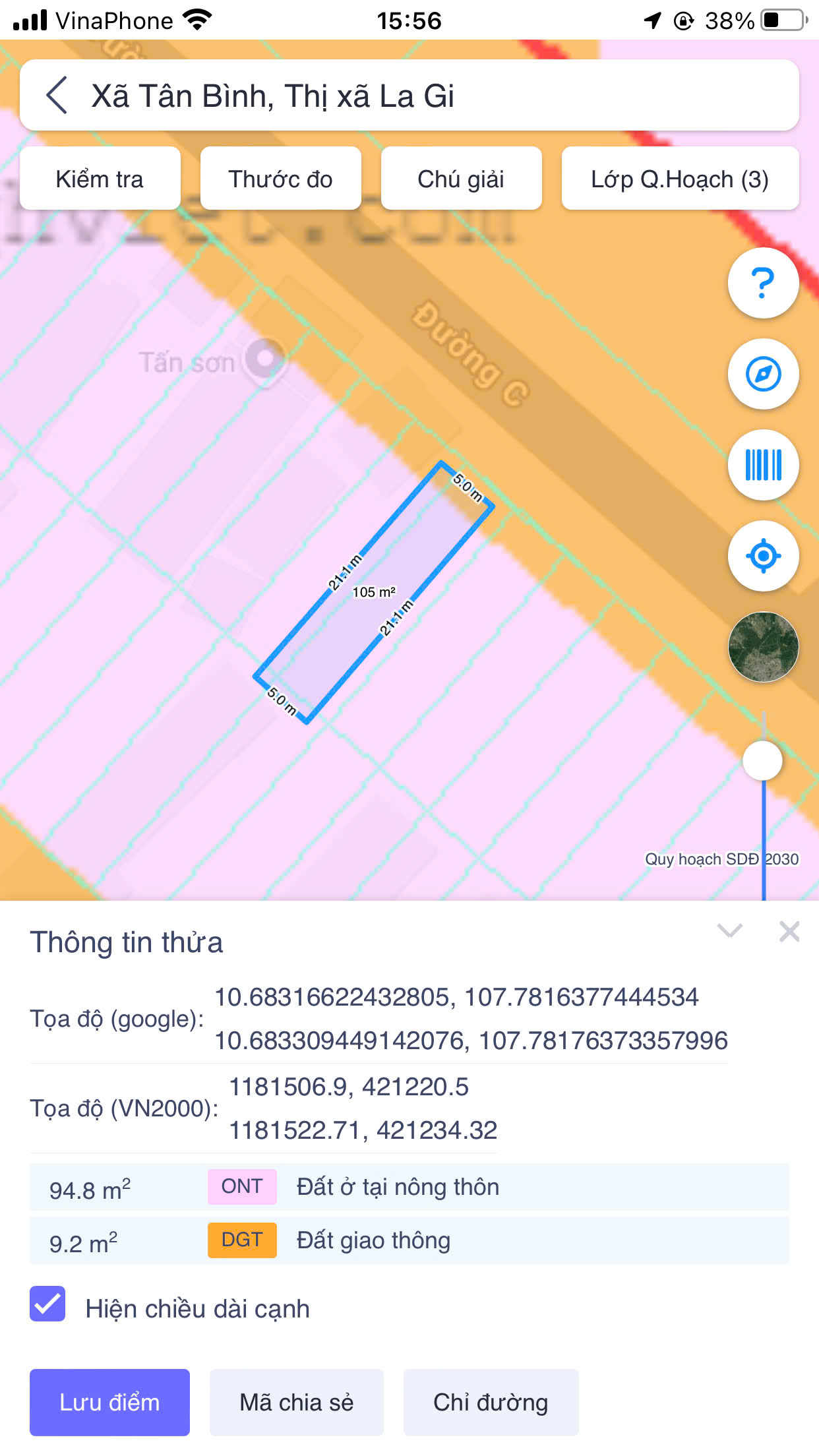
Task: Get directions via Chỉ đường
Action: (489, 1403)
